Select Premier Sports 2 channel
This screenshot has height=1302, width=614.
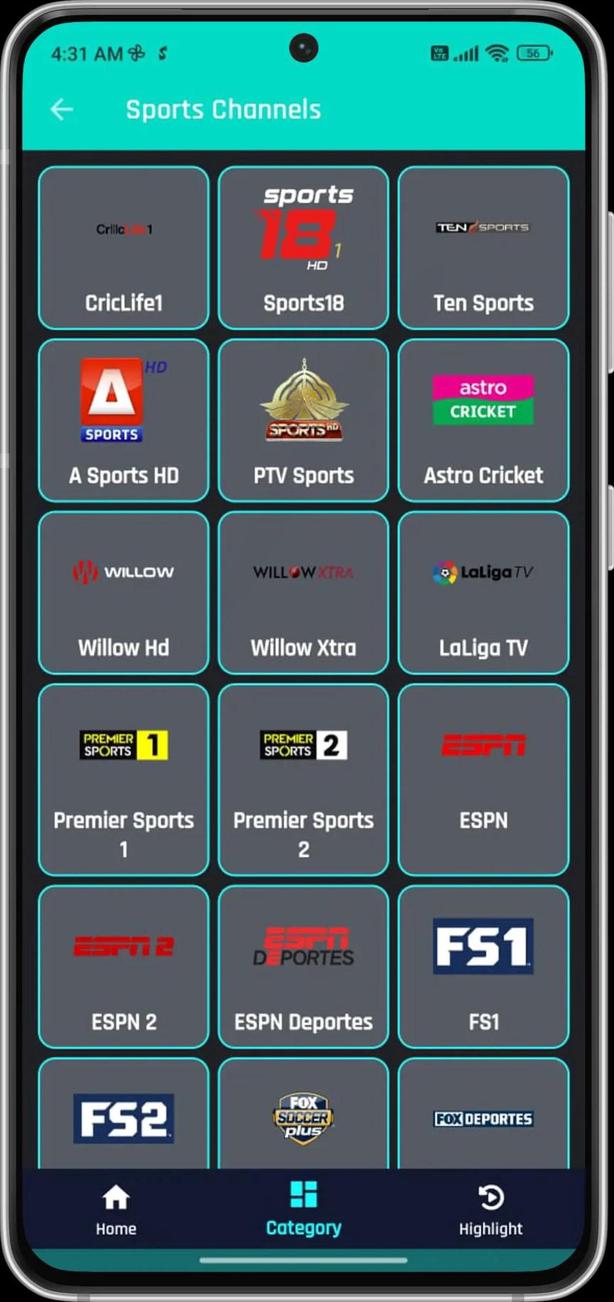point(303,780)
